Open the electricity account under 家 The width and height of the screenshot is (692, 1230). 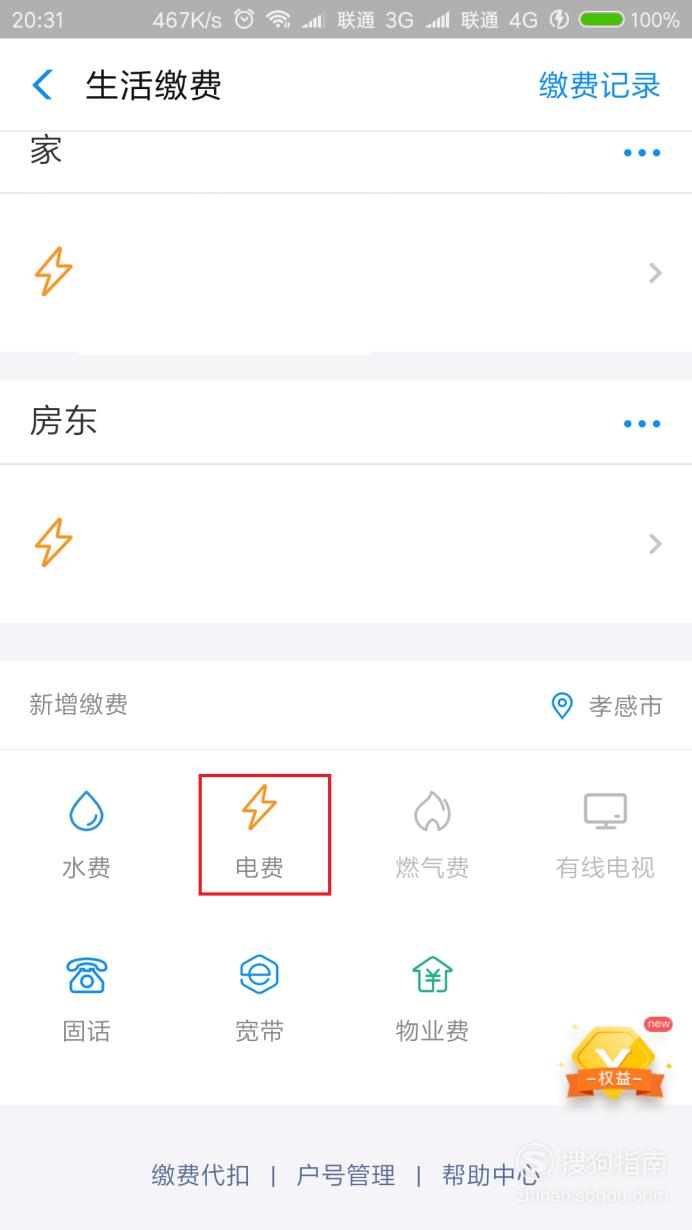click(x=346, y=272)
